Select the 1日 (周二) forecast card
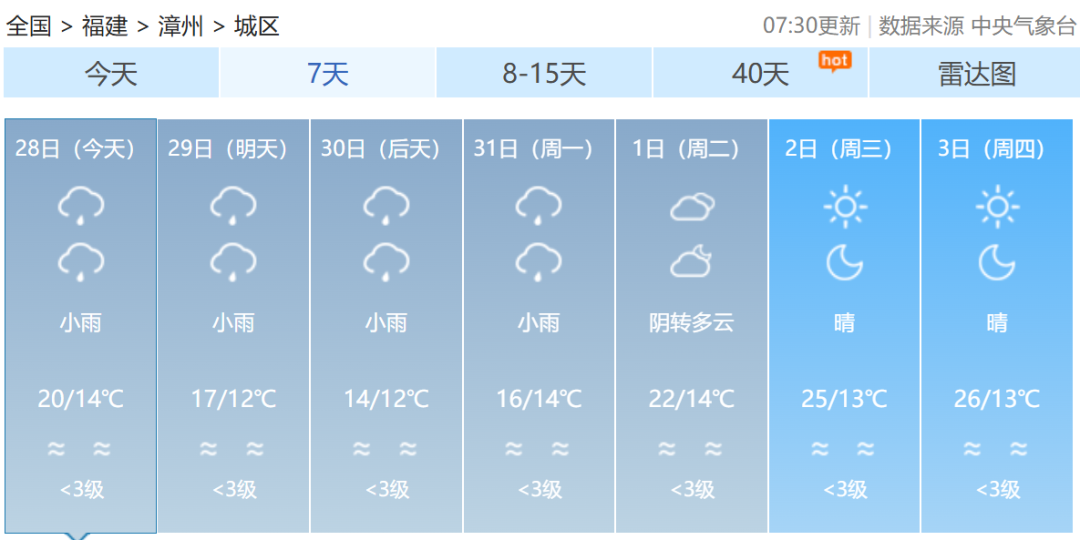The height and width of the screenshot is (540, 1080). tap(691, 325)
